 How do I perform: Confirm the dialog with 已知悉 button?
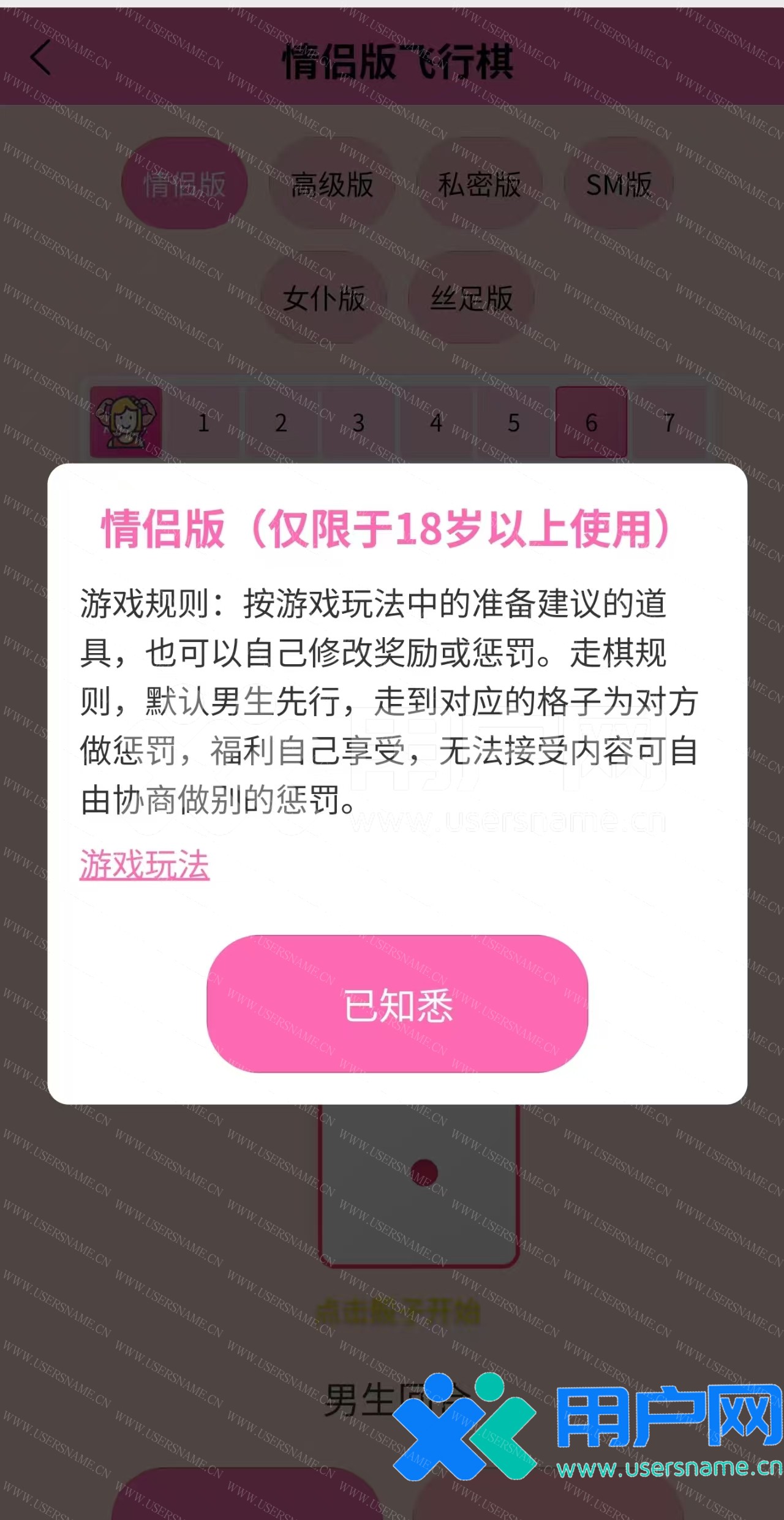pos(397,1005)
